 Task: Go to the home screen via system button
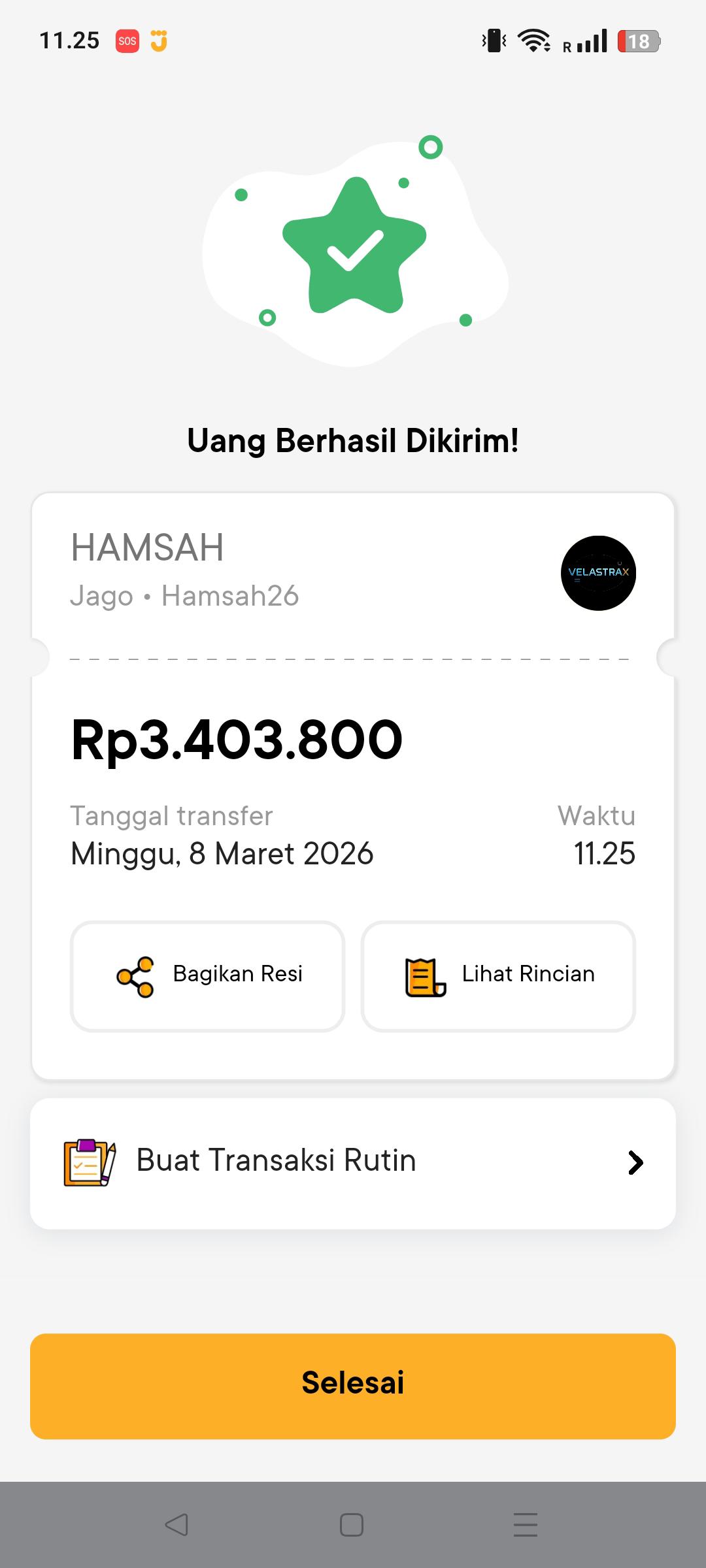click(352, 1525)
